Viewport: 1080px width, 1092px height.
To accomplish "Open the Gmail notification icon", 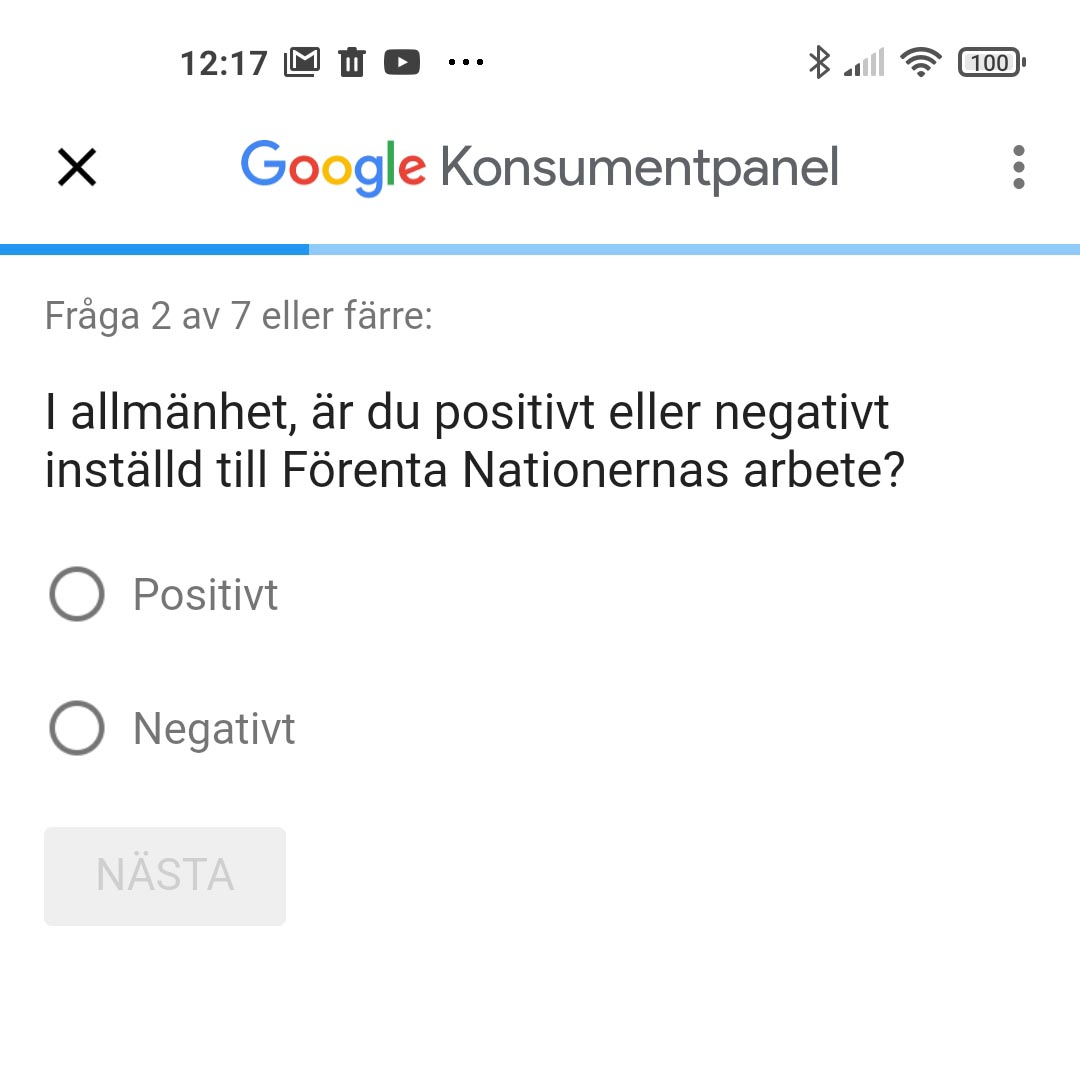I will 301,62.
